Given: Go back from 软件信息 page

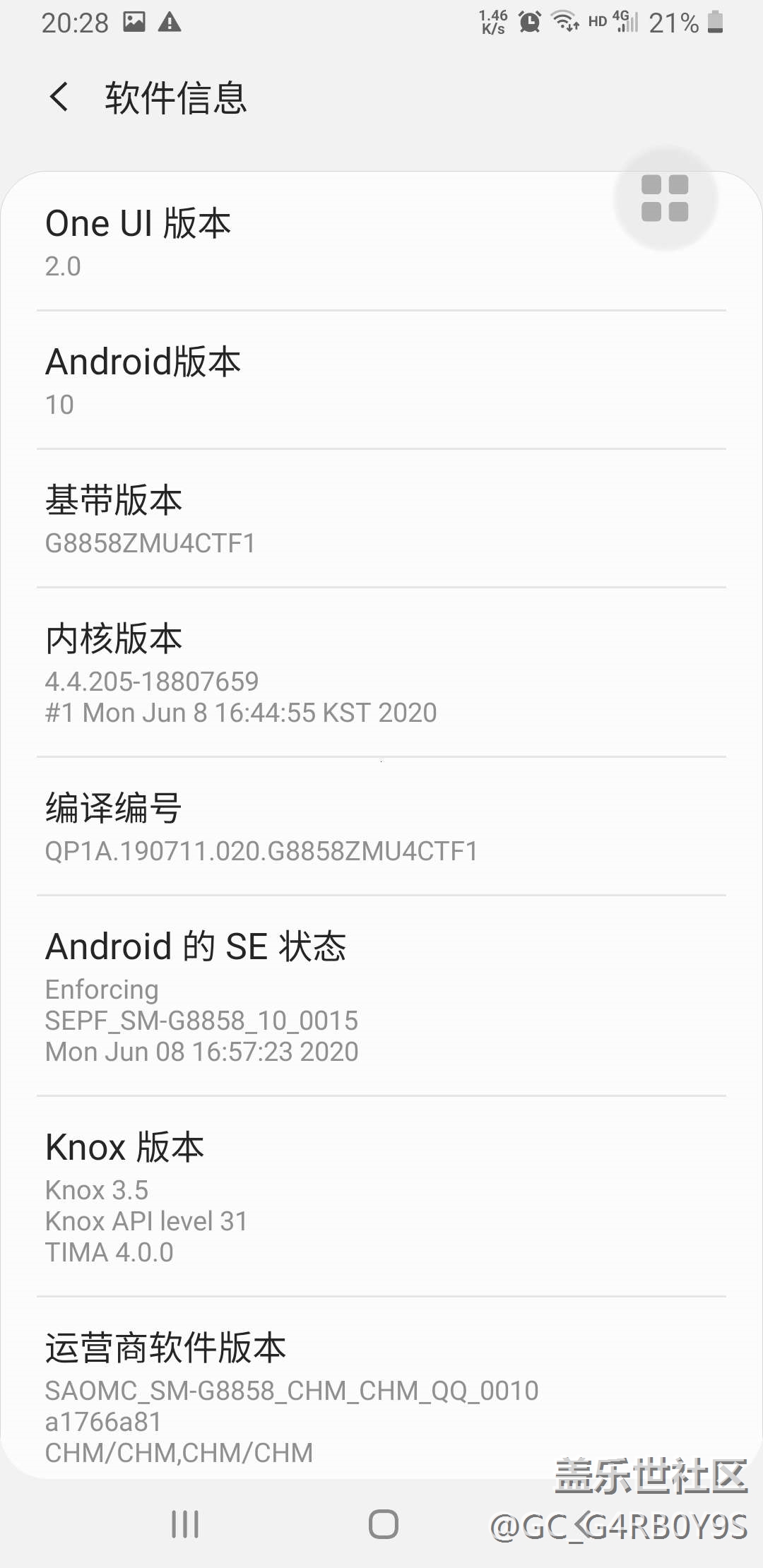Looking at the screenshot, I should click(x=59, y=97).
